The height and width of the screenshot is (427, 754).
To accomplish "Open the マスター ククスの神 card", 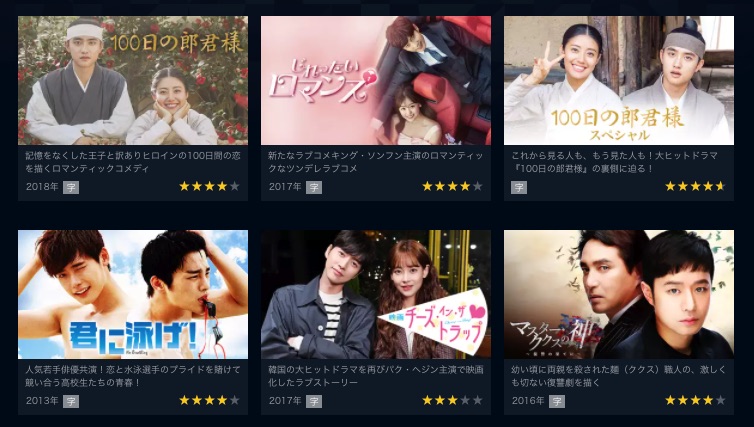I will (x=619, y=294).
